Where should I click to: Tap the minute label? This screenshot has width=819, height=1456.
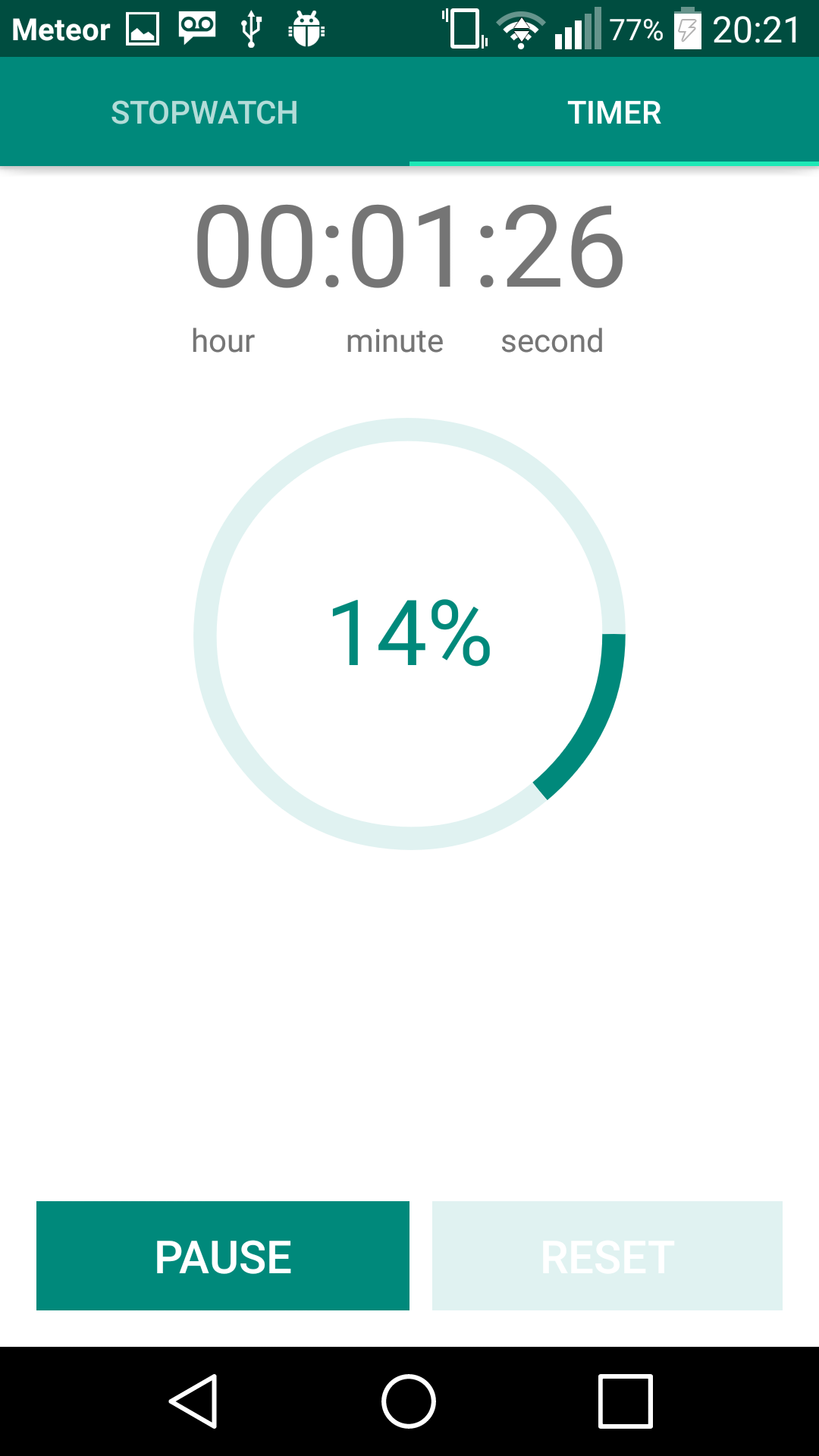[395, 340]
